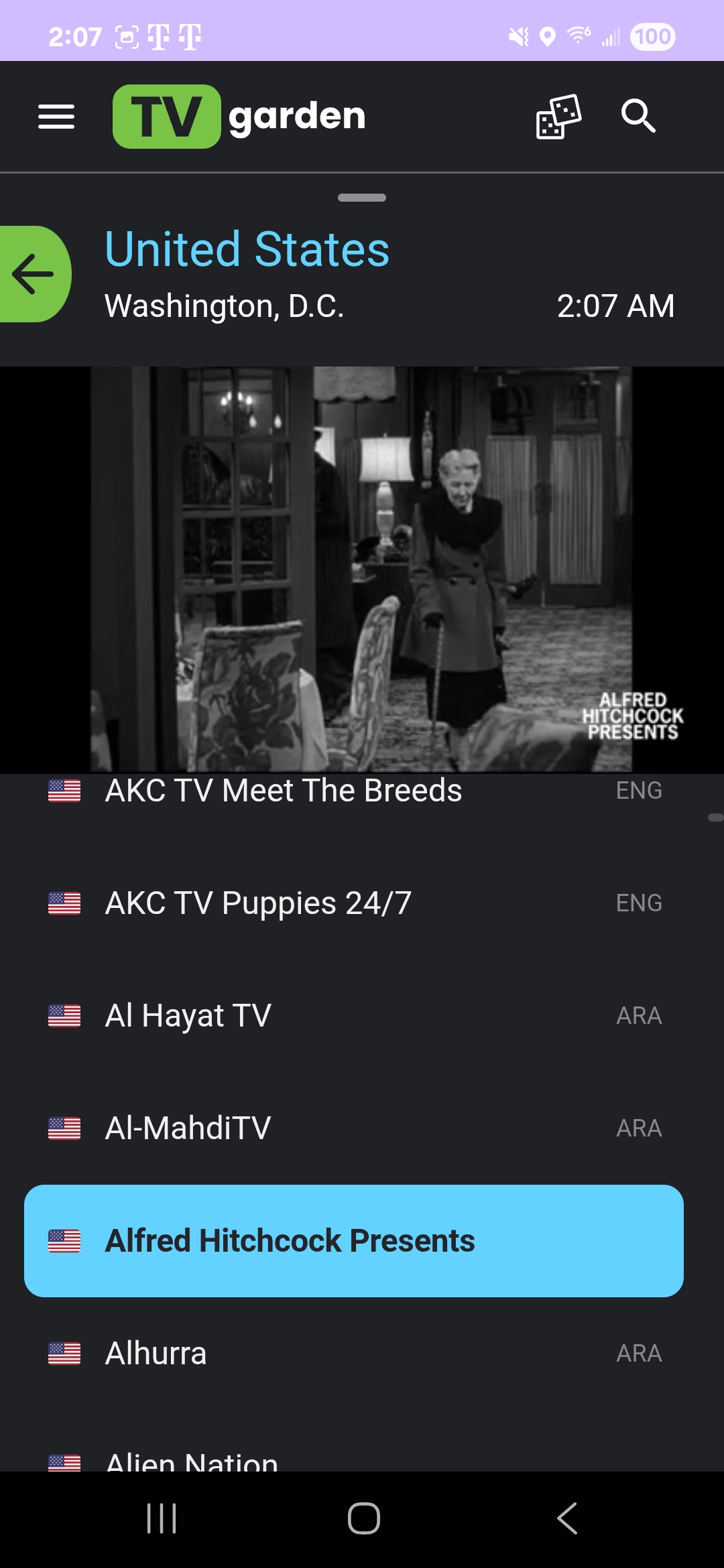Open Al Hayat TV channel
Screen dimensions: 724x1568
click(x=188, y=1016)
